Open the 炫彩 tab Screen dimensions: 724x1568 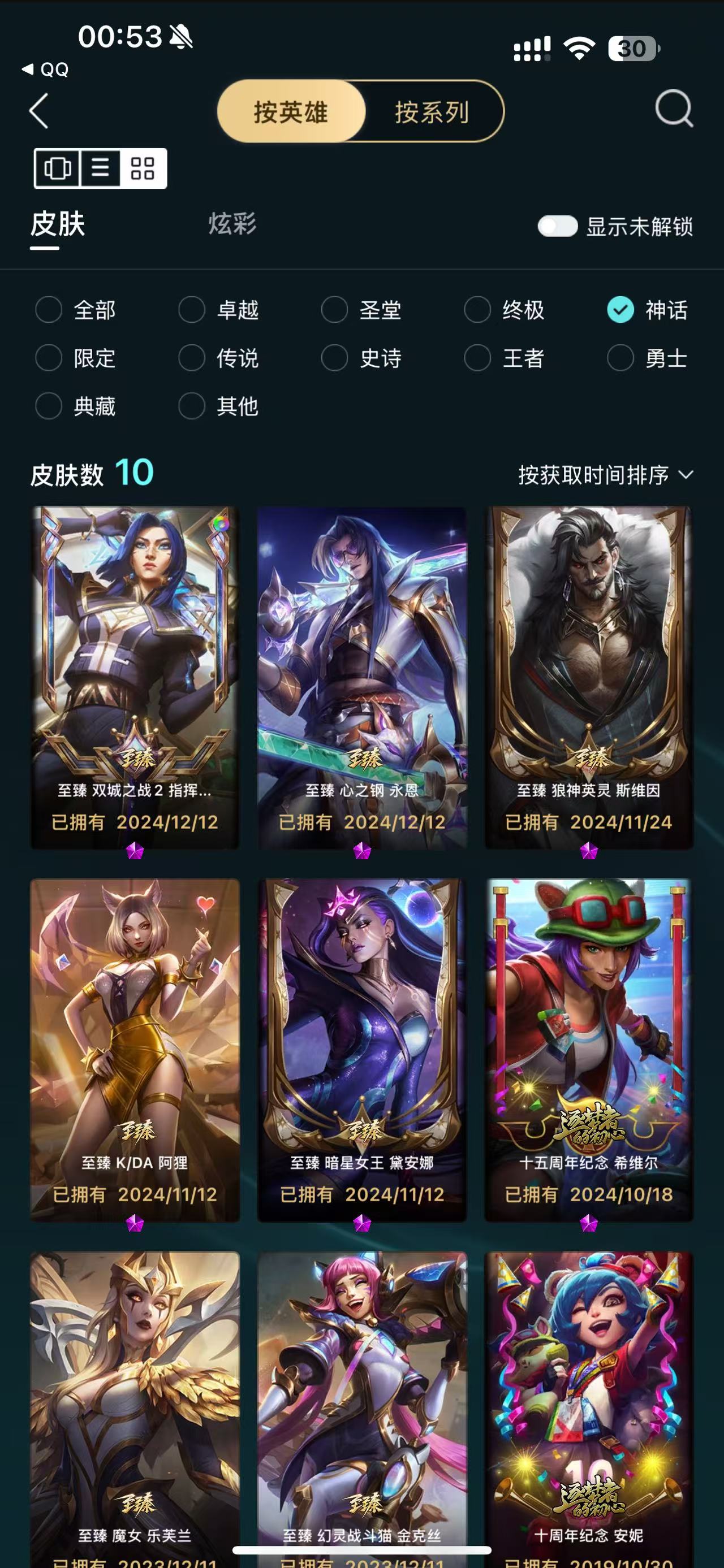pyautogui.click(x=232, y=224)
